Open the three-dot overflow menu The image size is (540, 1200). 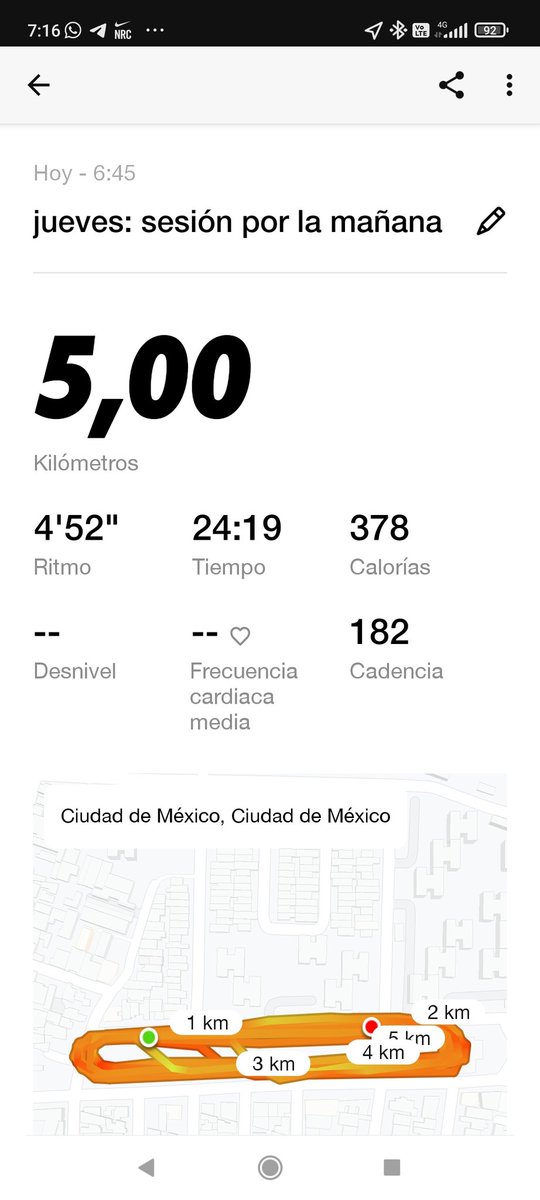pos(509,86)
